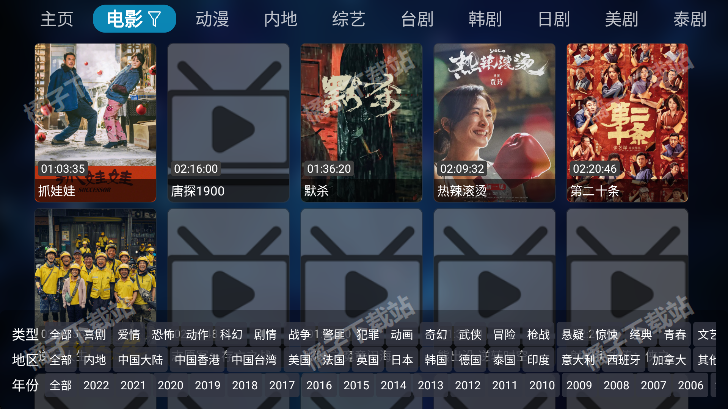Select the 悬疑 genre chip
Viewport: 728px width, 409px height.
[x=572, y=335]
